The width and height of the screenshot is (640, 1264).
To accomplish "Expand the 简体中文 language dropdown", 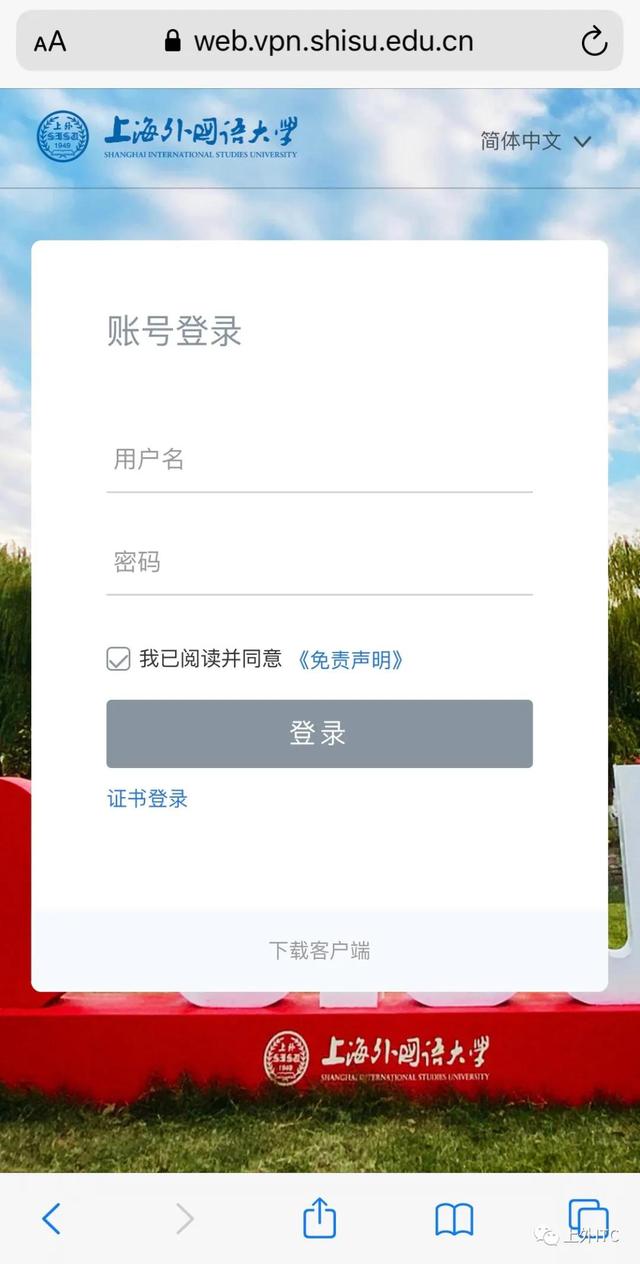I will (536, 141).
